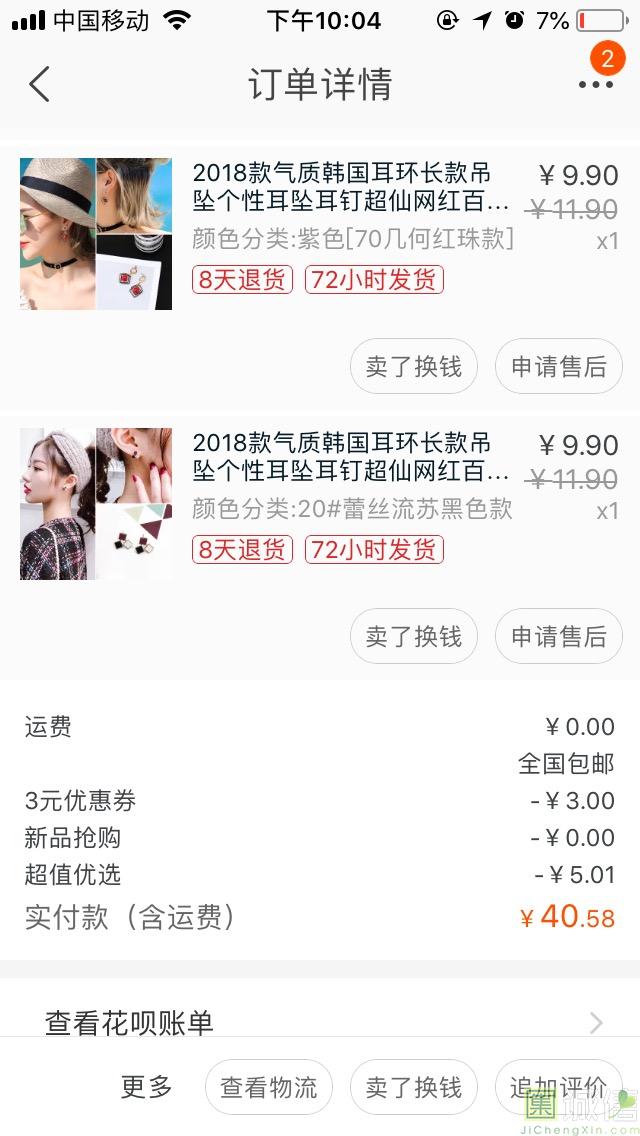Open the three-dot overflow menu
This screenshot has width=640, height=1136.
[x=596, y=84]
